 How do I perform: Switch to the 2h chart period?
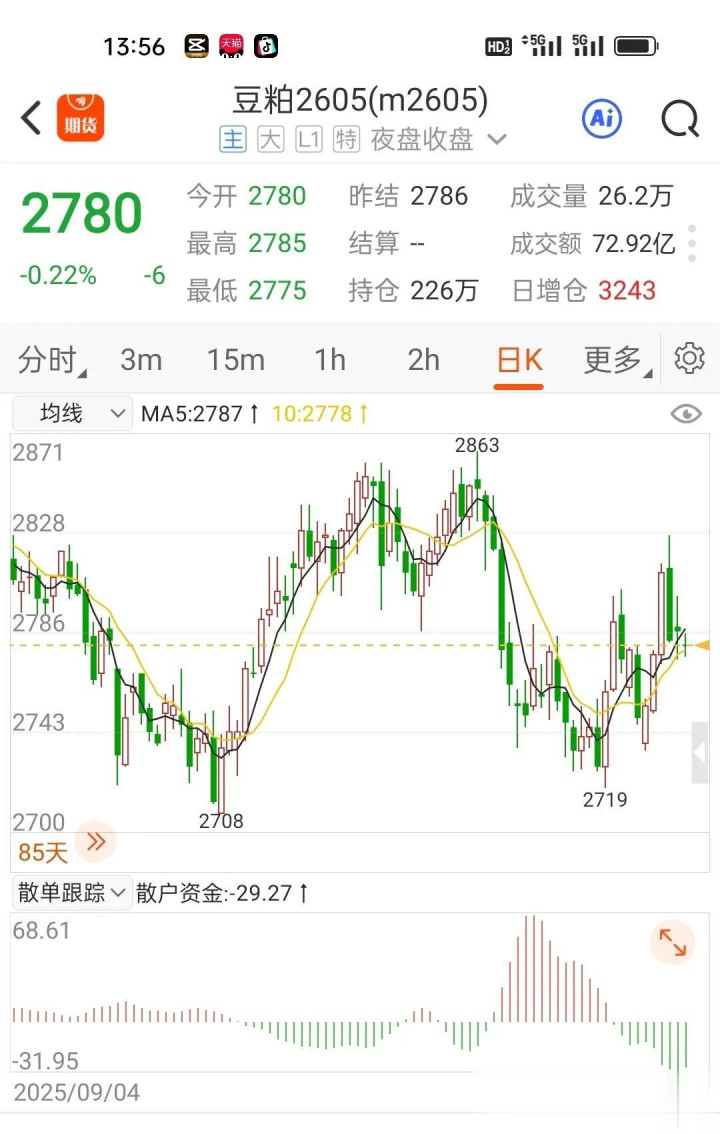coord(424,359)
